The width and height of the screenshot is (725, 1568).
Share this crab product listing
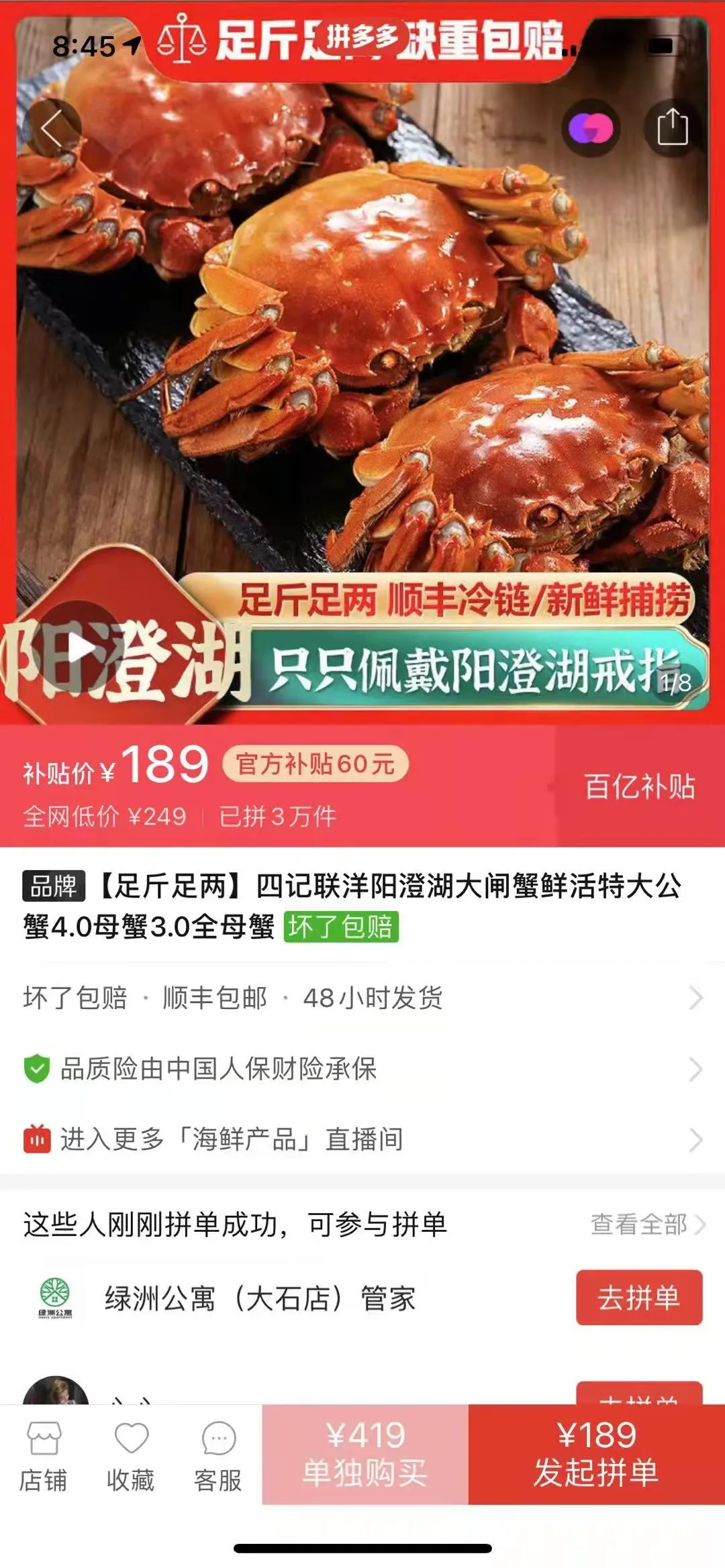tap(672, 127)
